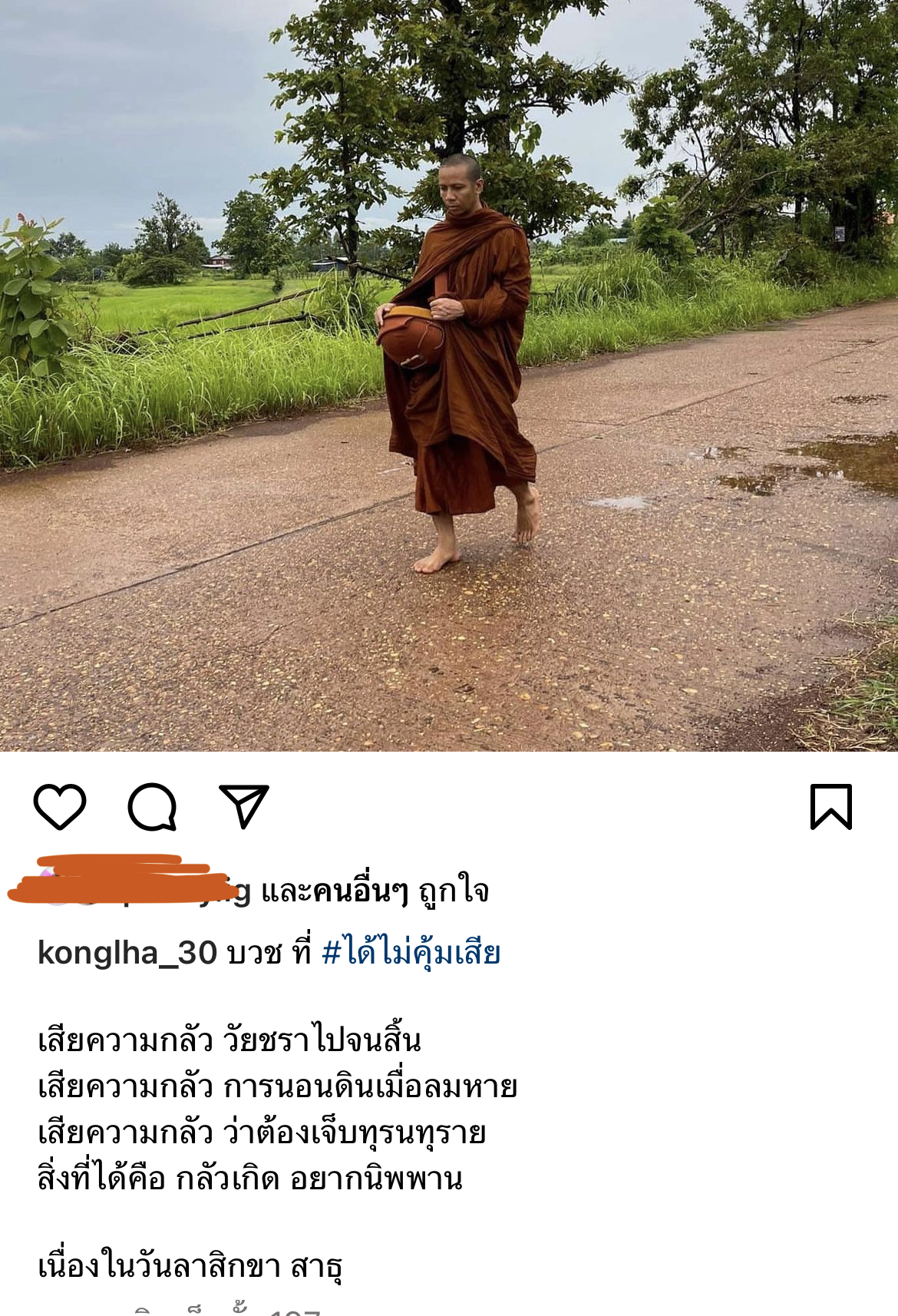This screenshot has height=1316, width=898.
Task: Open comments with the speech bubble icon
Action: [152, 806]
